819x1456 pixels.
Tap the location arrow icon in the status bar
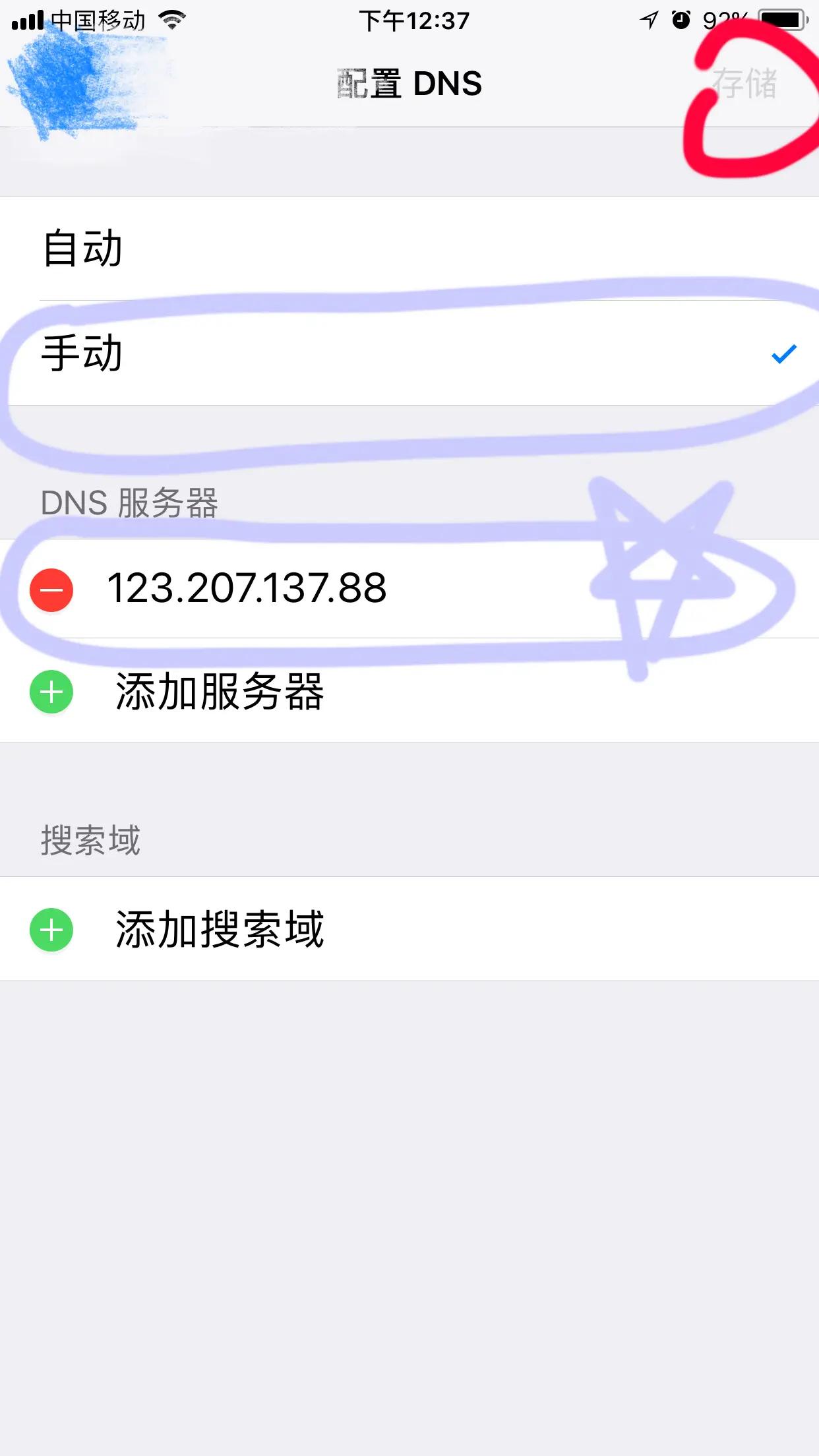[648, 20]
